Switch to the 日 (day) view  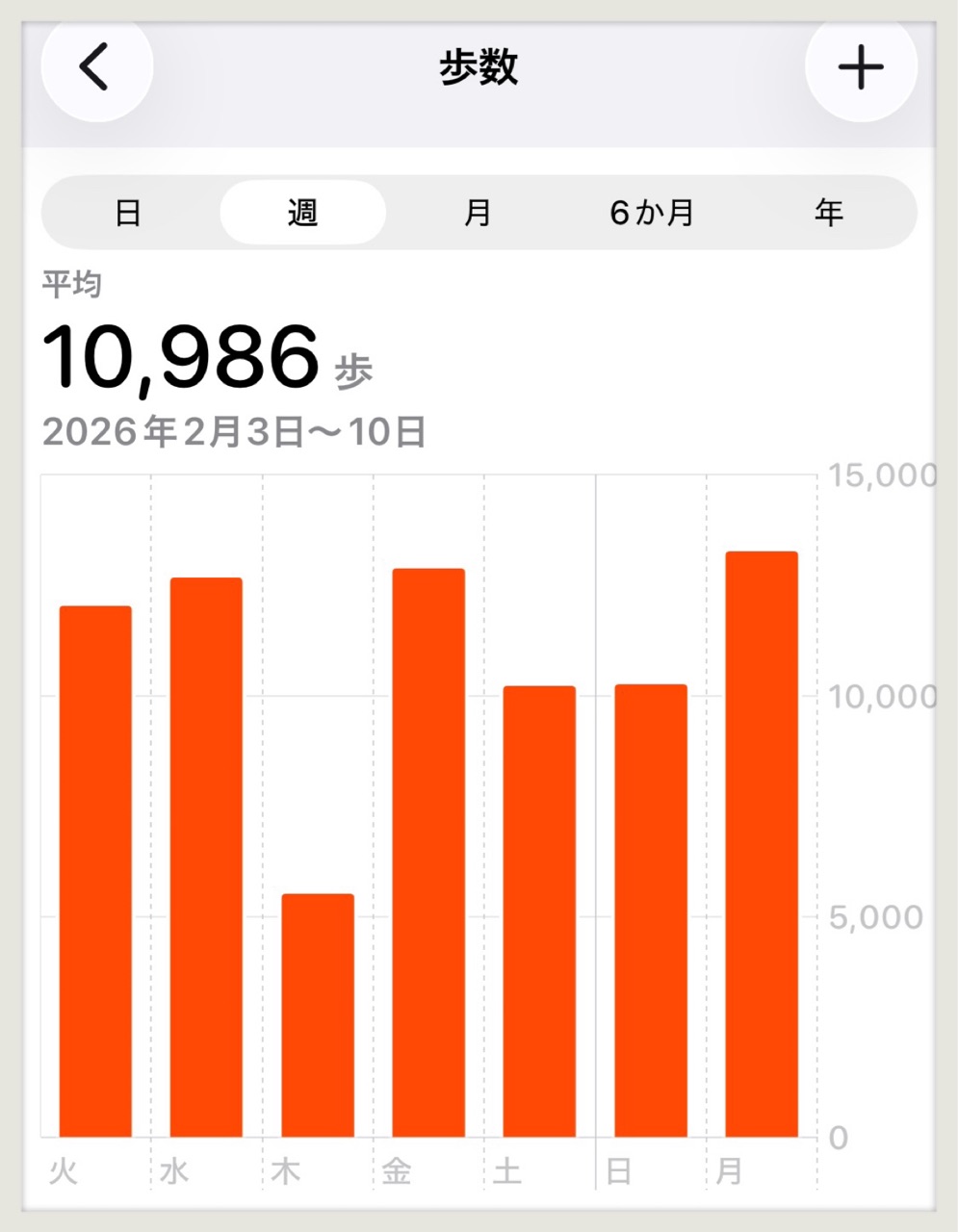click(x=128, y=212)
